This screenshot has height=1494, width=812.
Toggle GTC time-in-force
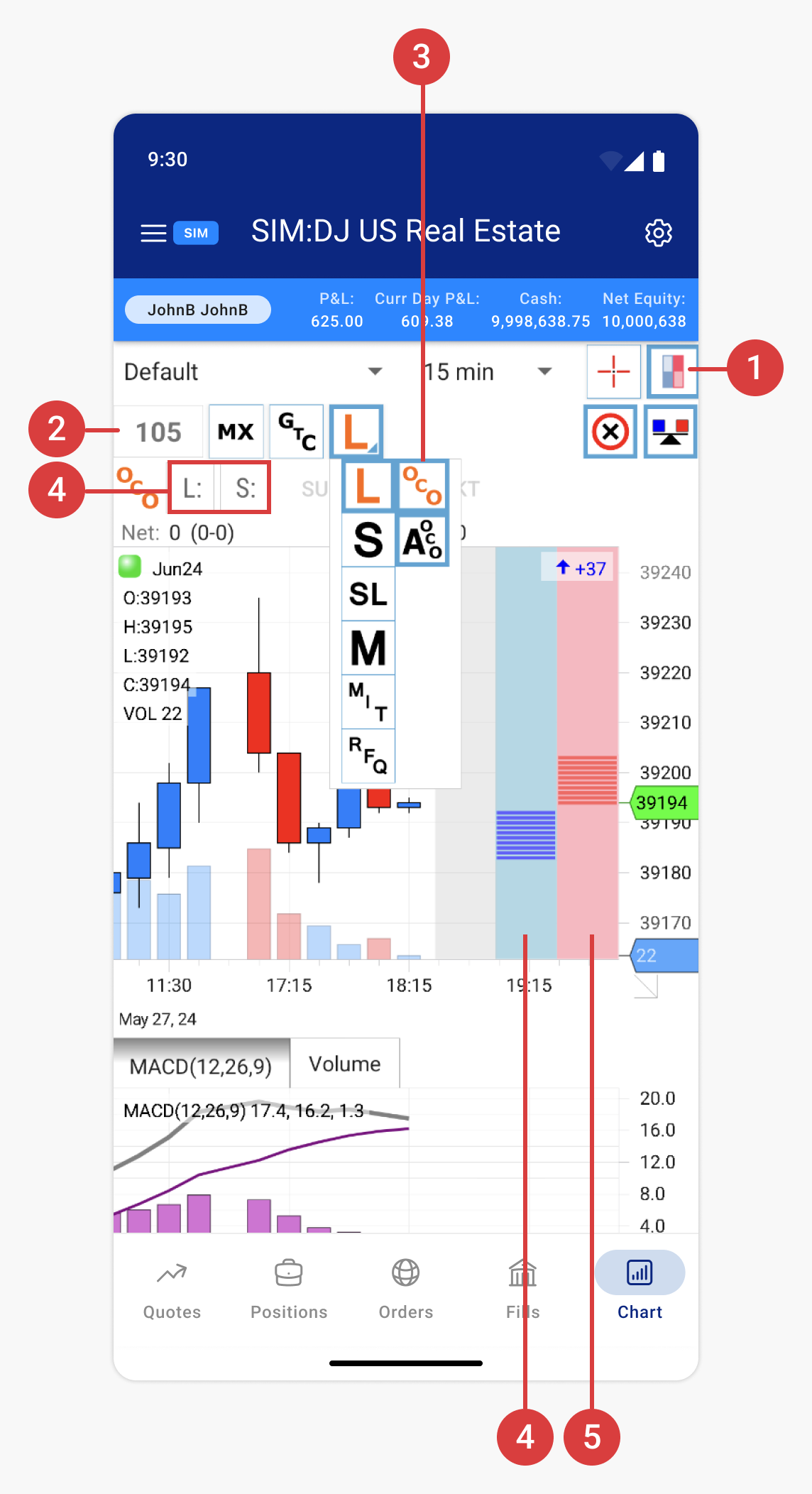(x=295, y=431)
